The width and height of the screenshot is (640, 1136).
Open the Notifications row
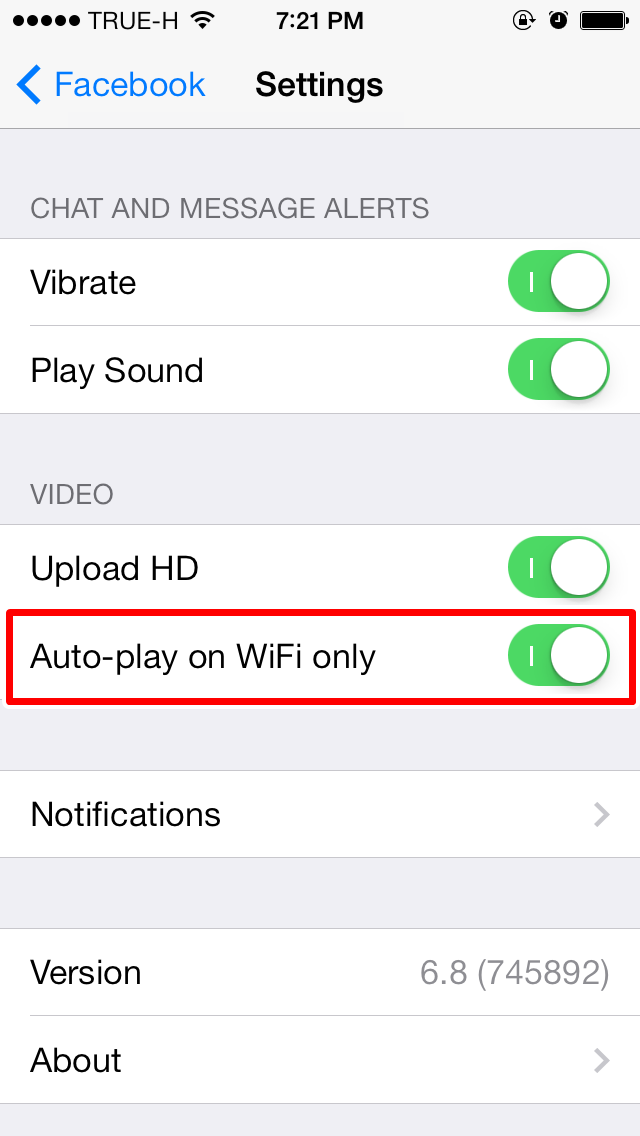click(320, 815)
